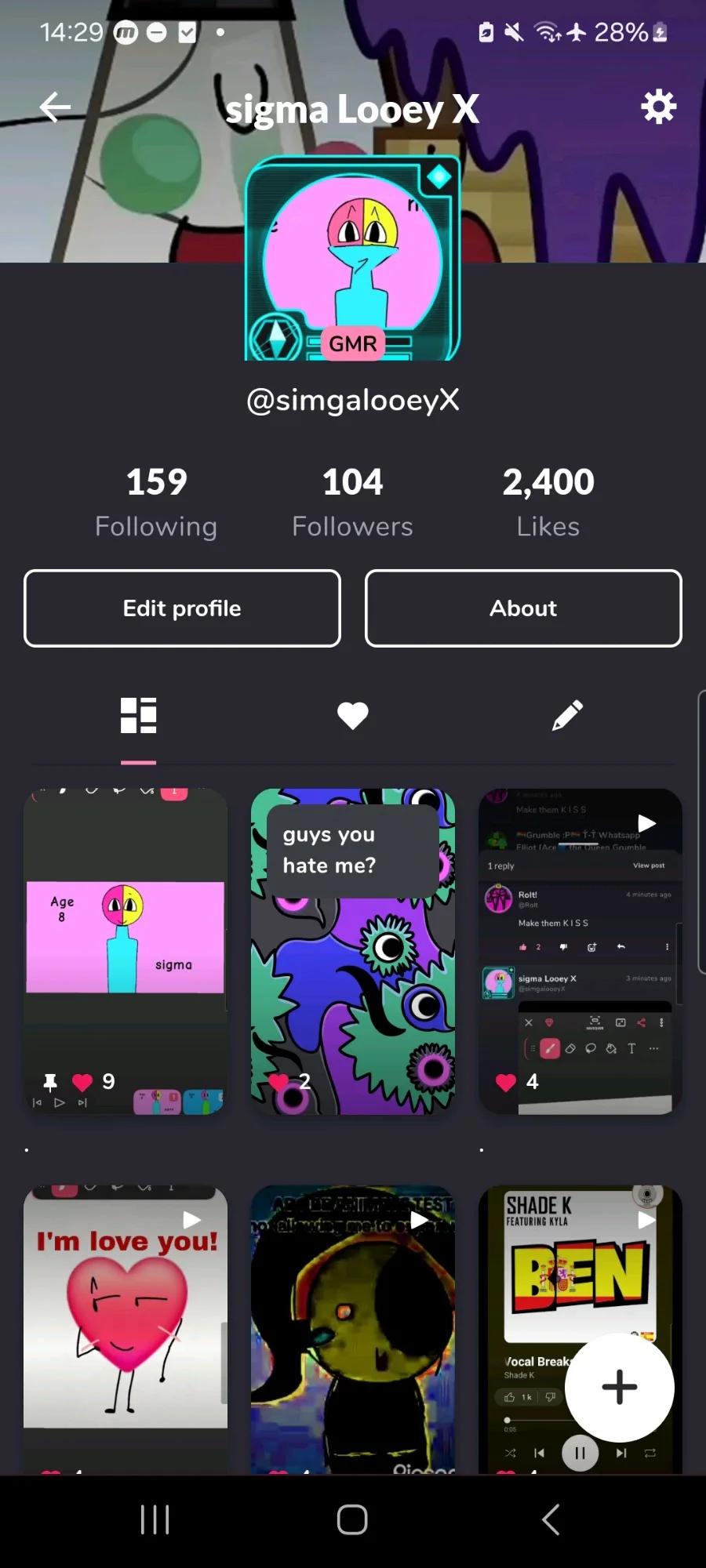
Task: View the 104 Followers list
Action: pos(352,503)
